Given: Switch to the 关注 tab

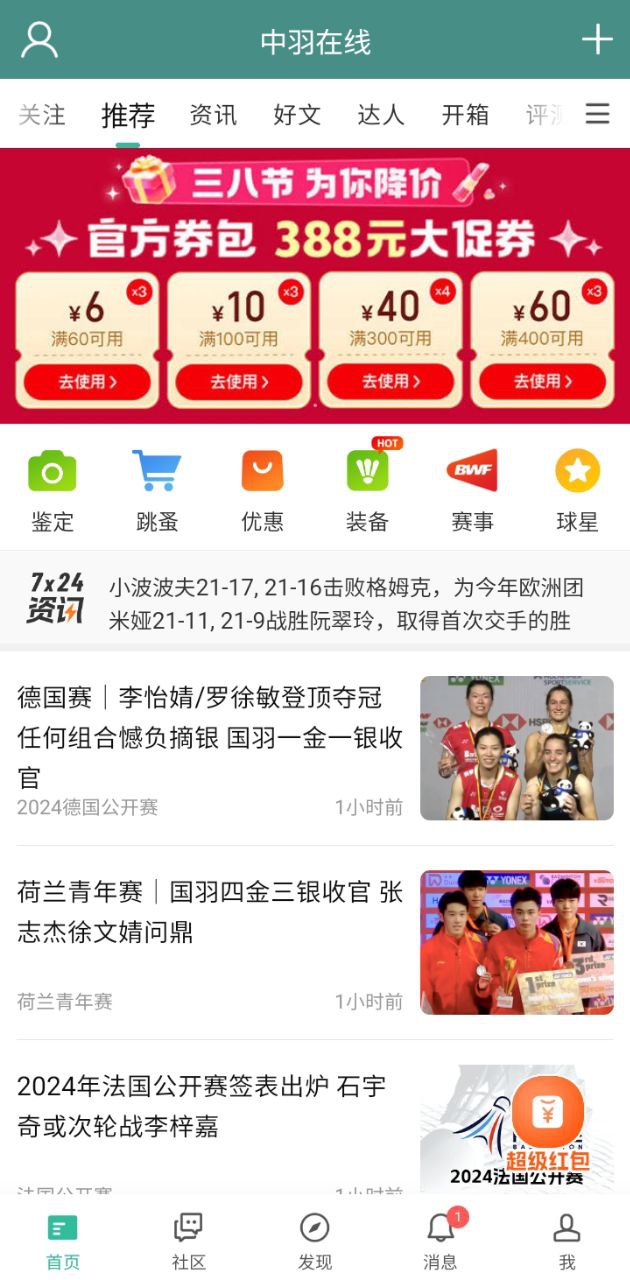Looking at the screenshot, I should pyautogui.click(x=42, y=115).
